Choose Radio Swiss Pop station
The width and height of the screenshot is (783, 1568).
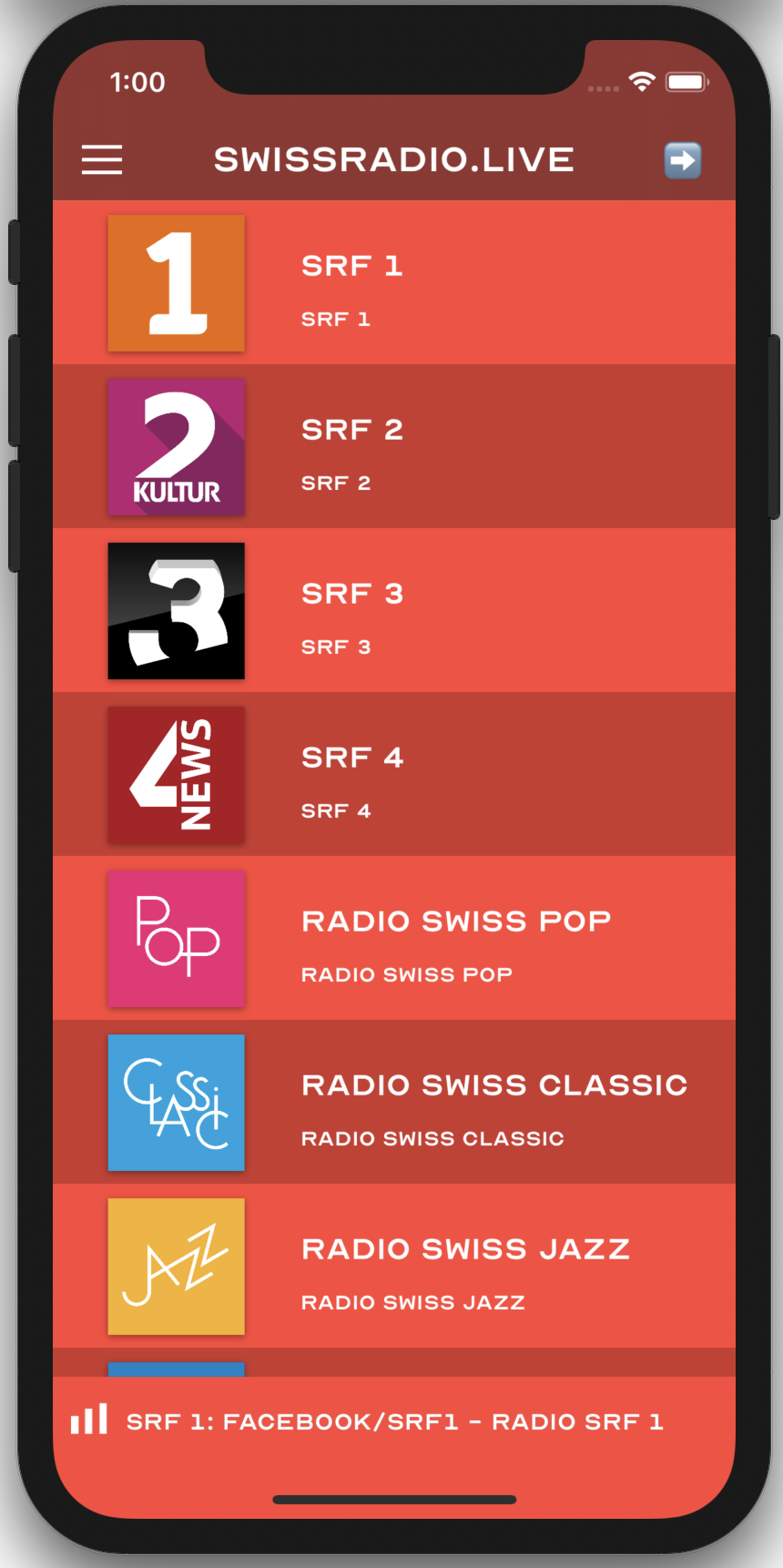(393, 939)
